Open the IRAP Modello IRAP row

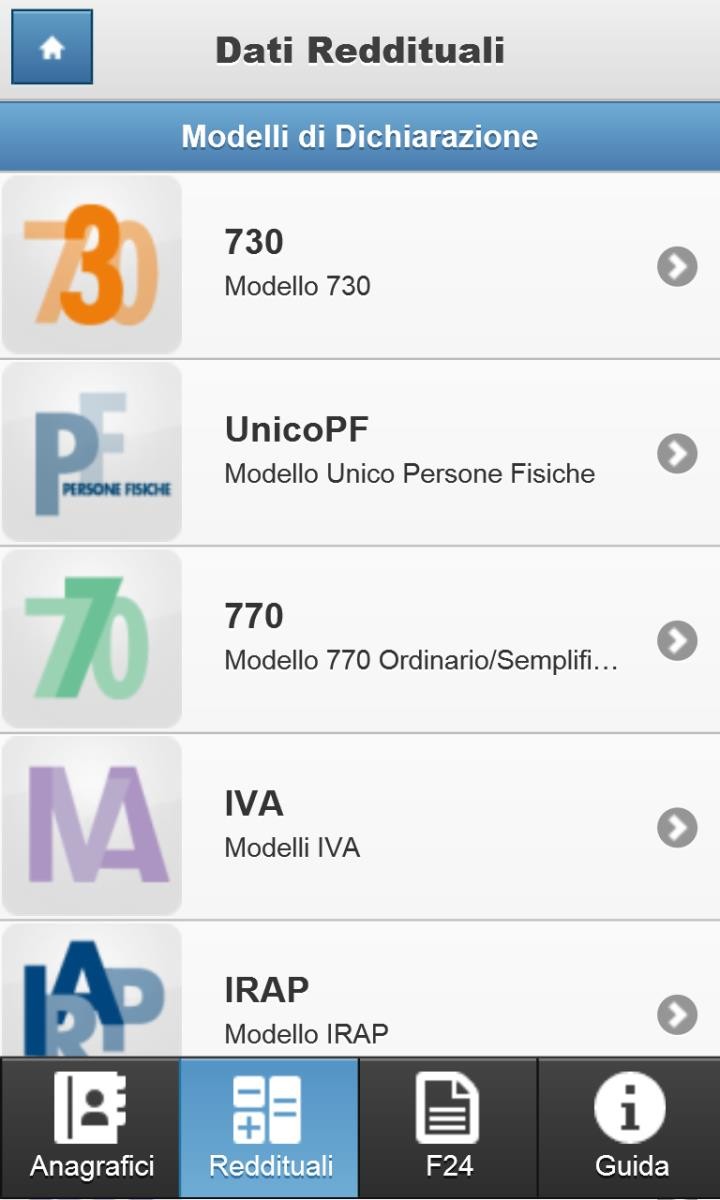tap(360, 989)
